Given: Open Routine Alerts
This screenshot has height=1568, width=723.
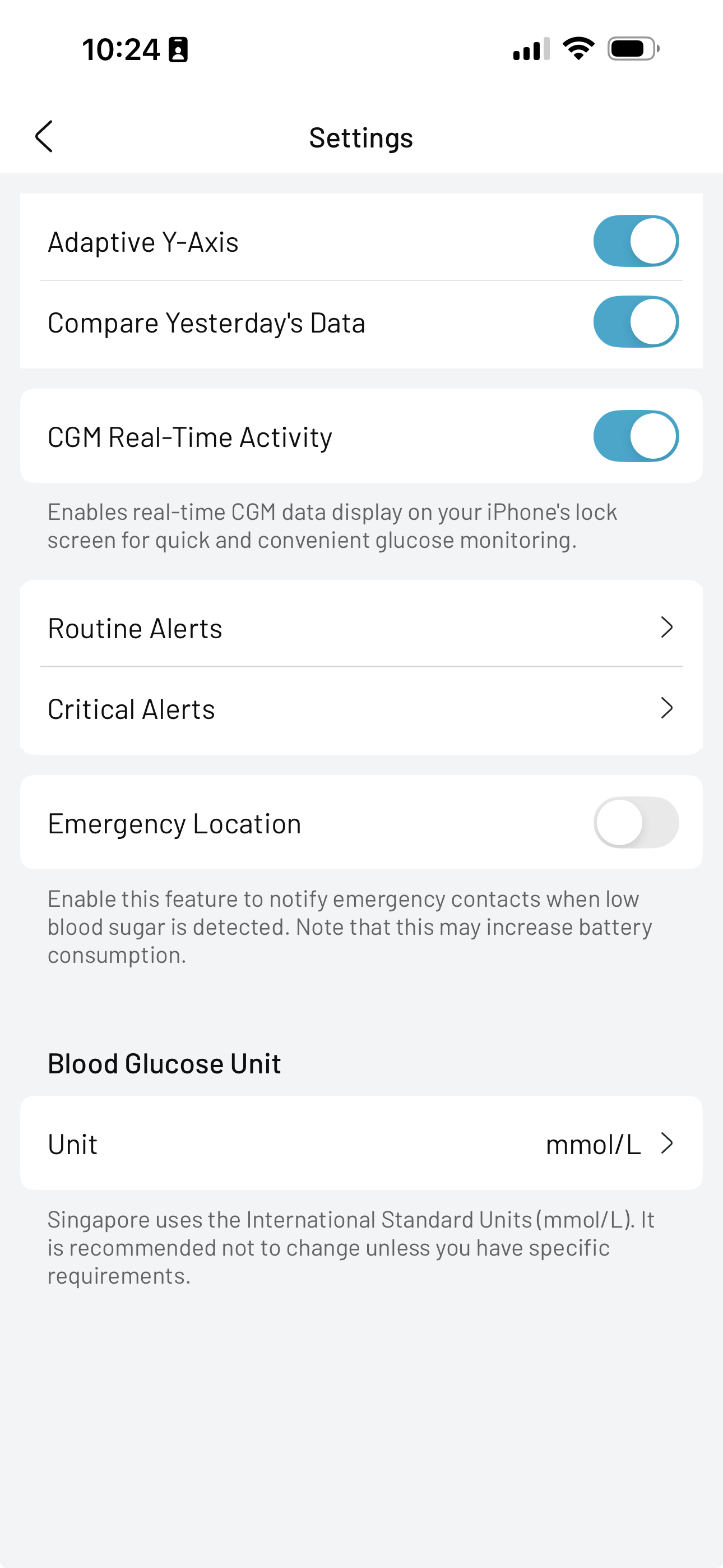Looking at the screenshot, I should pos(361,628).
